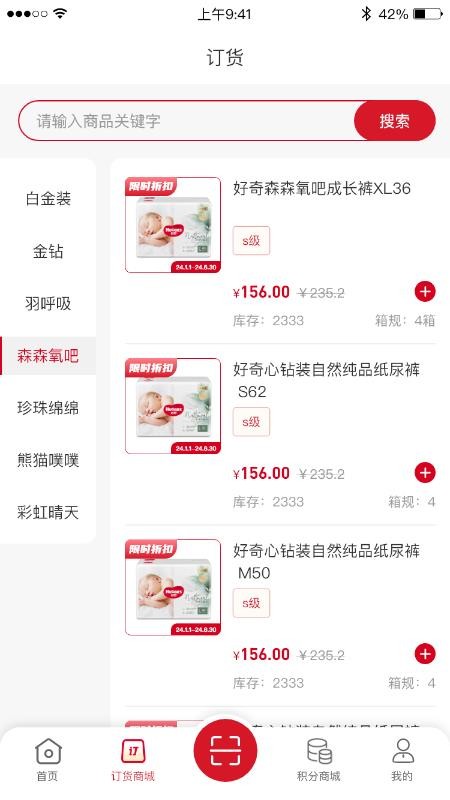Tap the product keyword search field
Screen dimensions: 450x800
(x=187, y=121)
